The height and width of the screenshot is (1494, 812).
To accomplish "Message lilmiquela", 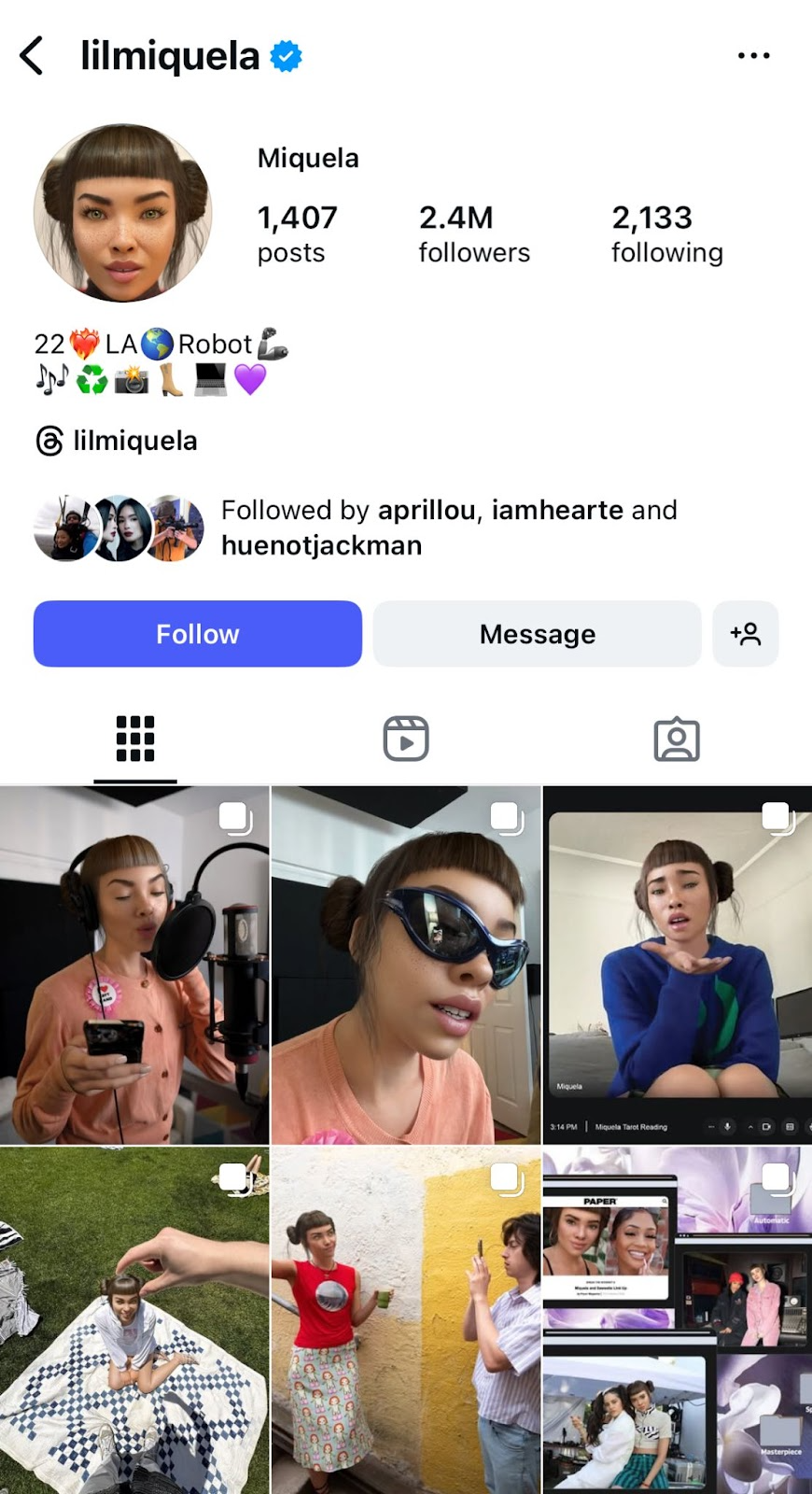I will click(x=537, y=634).
